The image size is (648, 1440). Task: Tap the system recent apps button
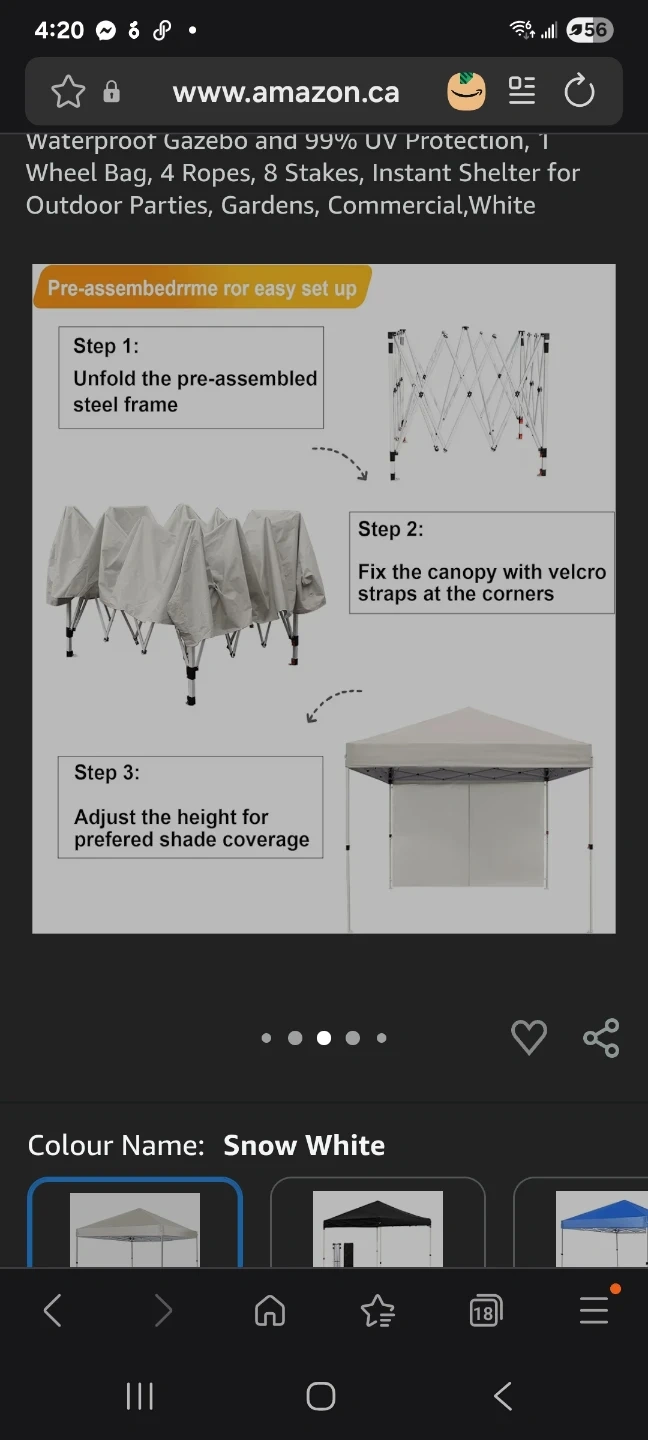tap(139, 1396)
